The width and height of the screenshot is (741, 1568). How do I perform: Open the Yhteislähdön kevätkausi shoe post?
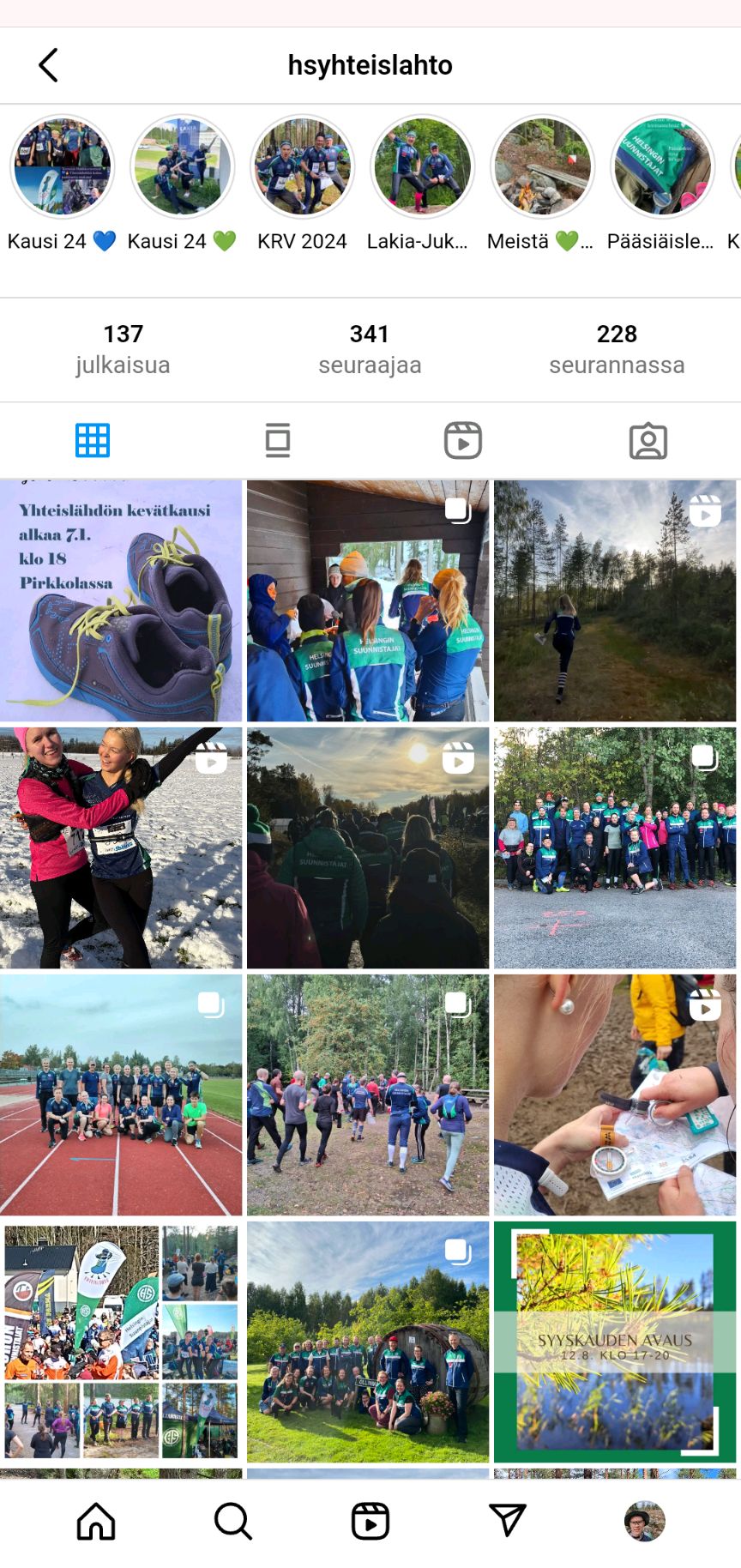point(121,600)
